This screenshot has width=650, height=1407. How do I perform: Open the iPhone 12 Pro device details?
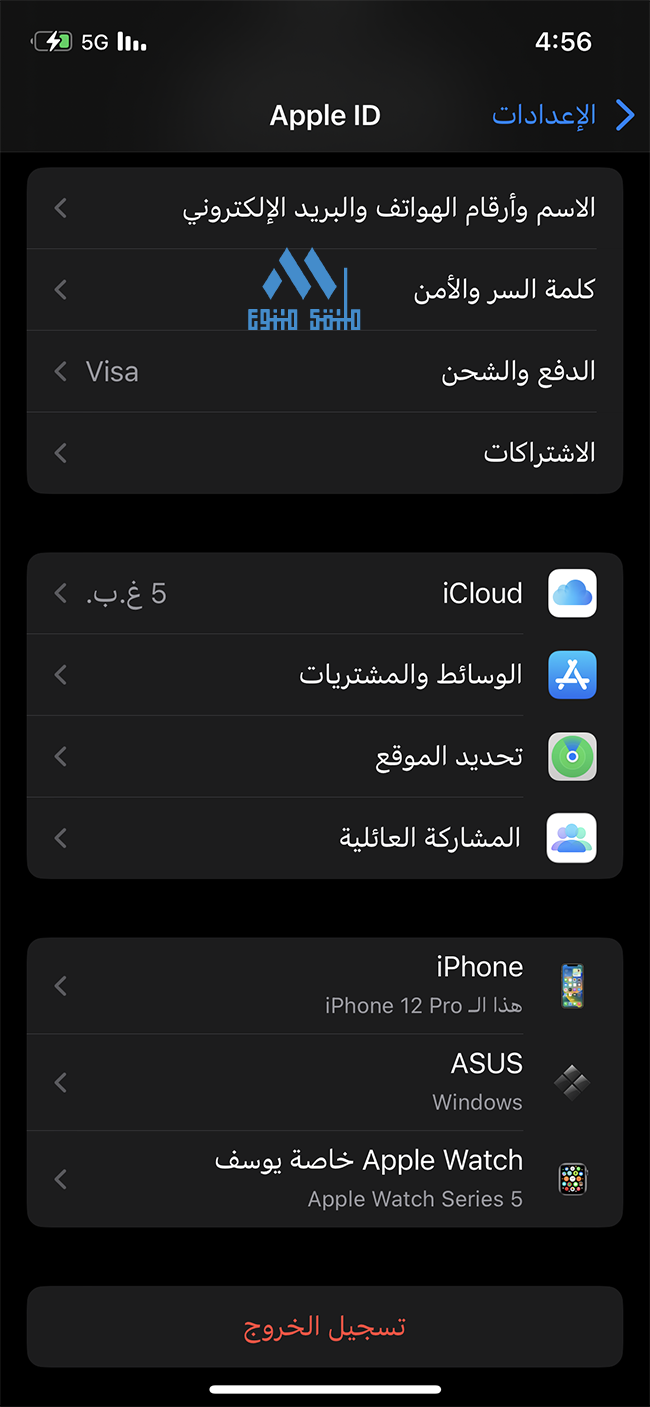[x=325, y=986]
